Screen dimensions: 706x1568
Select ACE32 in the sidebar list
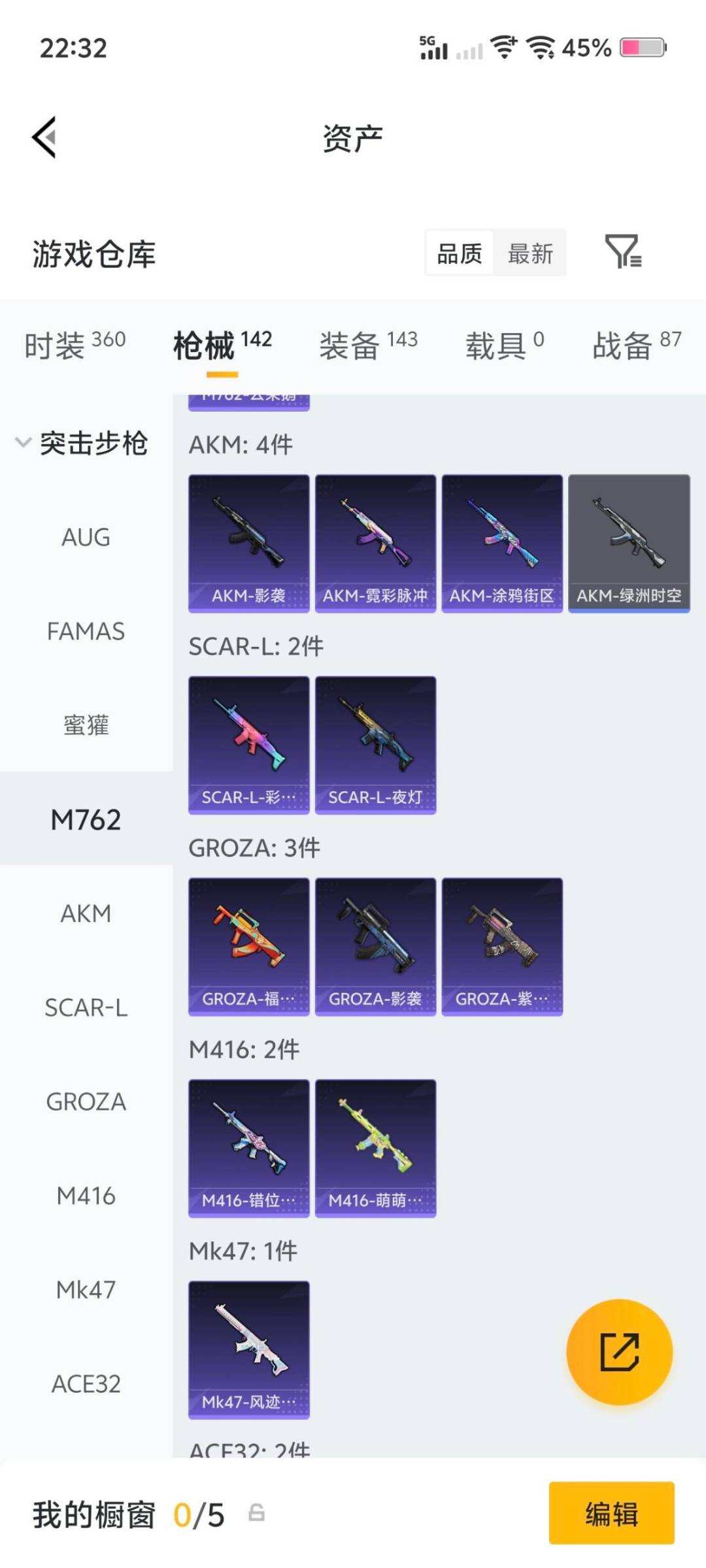click(x=86, y=1384)
